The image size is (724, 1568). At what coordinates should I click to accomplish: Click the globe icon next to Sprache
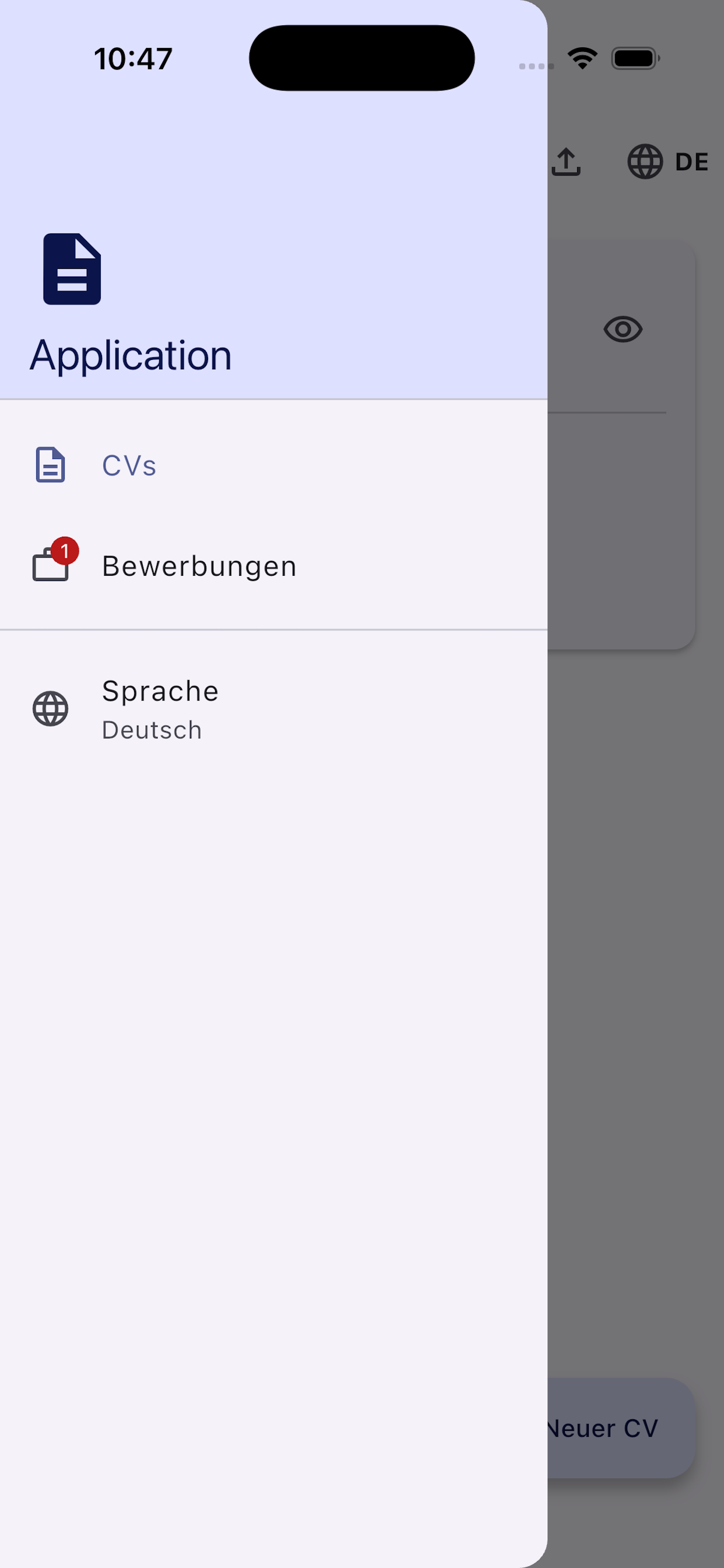pyautogui.click(x=50, y=709)
